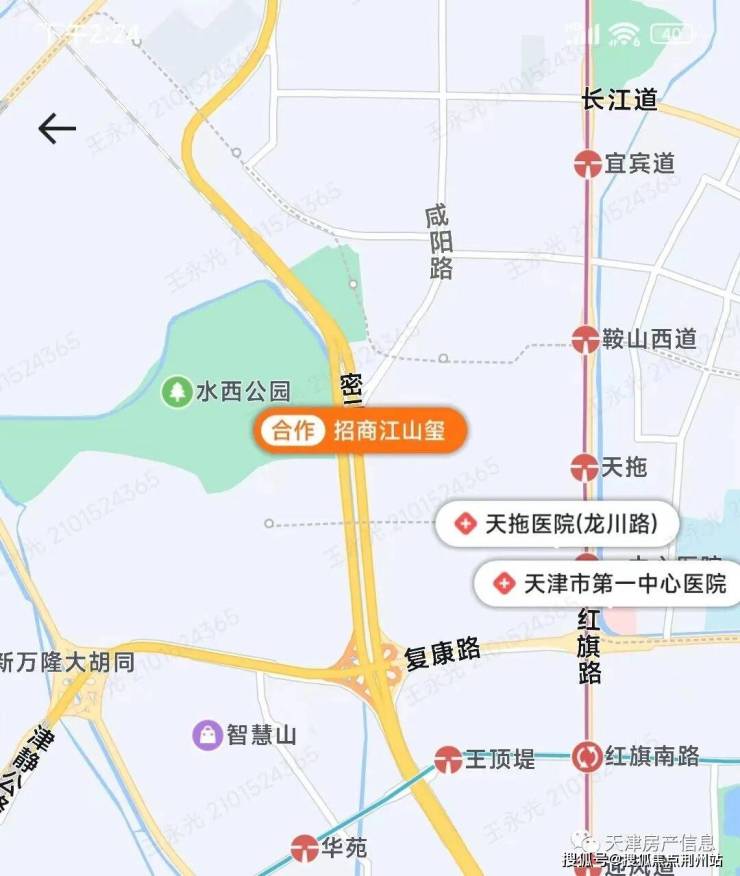Screen dimensions: 740x876
Task: Go back using the arrow
Action: tap(57, 128)
